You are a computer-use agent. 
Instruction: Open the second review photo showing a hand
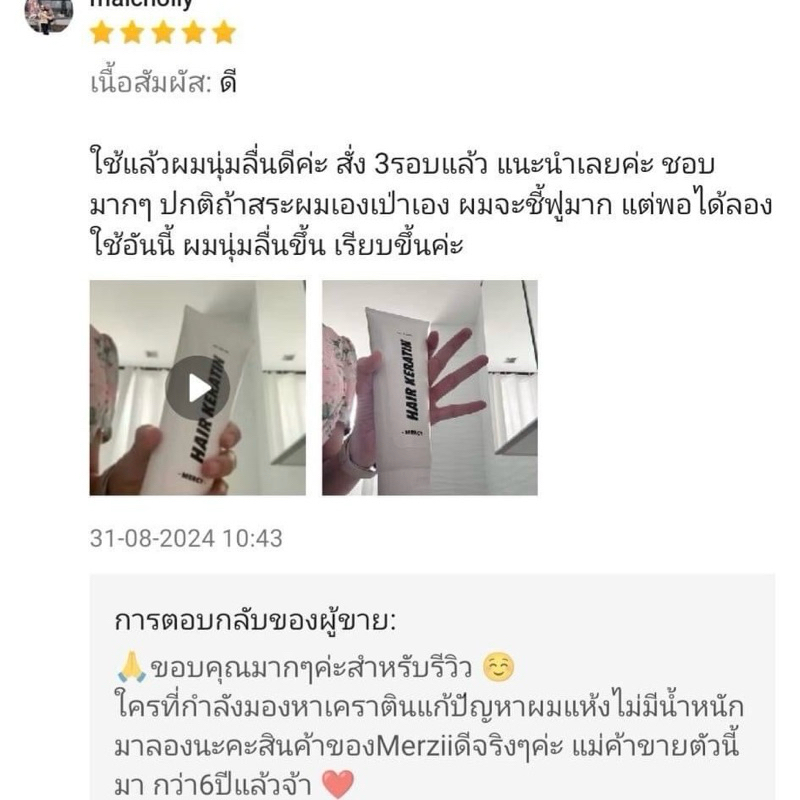coord(429,388)
